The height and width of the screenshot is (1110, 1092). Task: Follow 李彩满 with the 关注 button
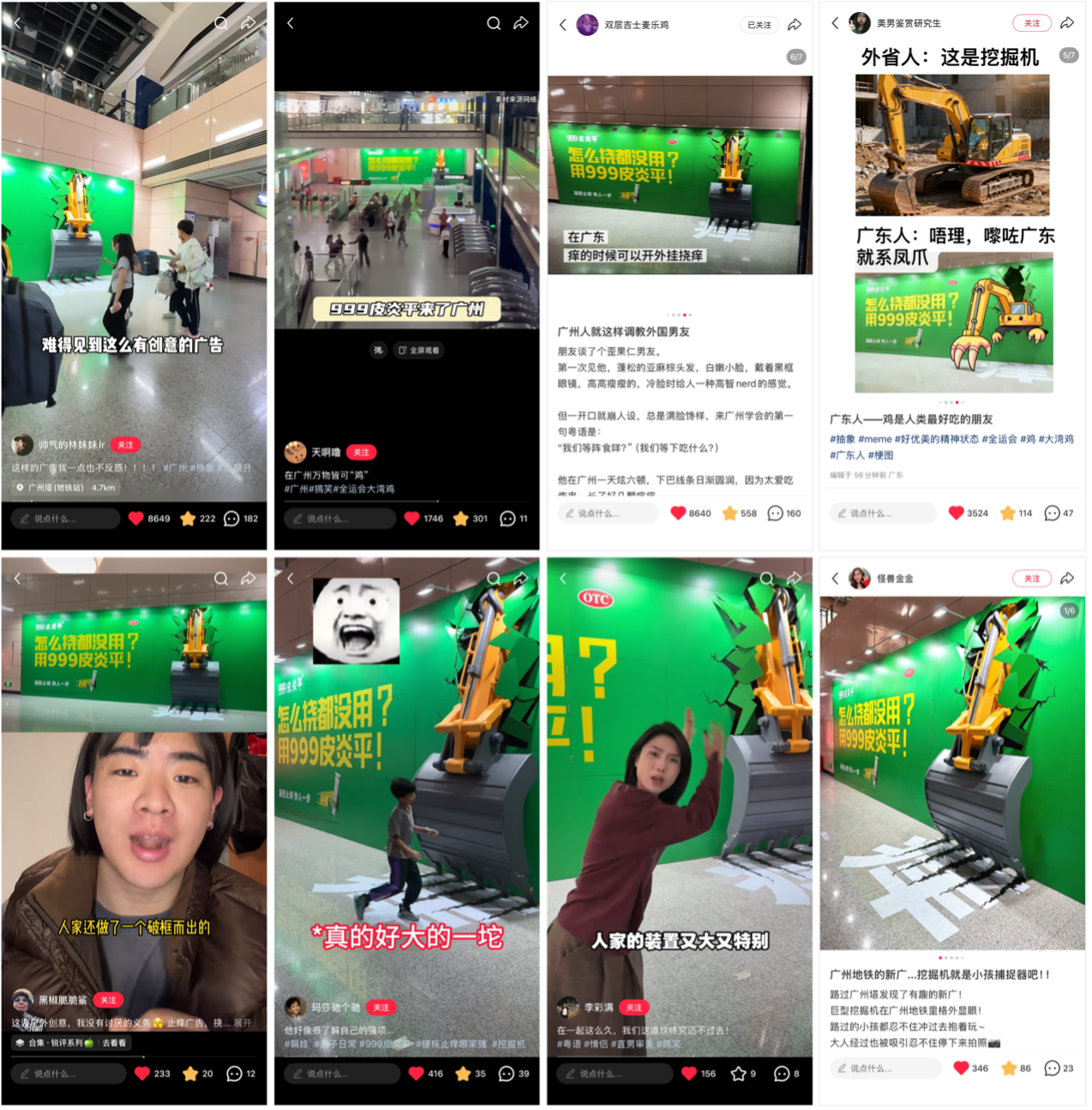coord(634,1008)
